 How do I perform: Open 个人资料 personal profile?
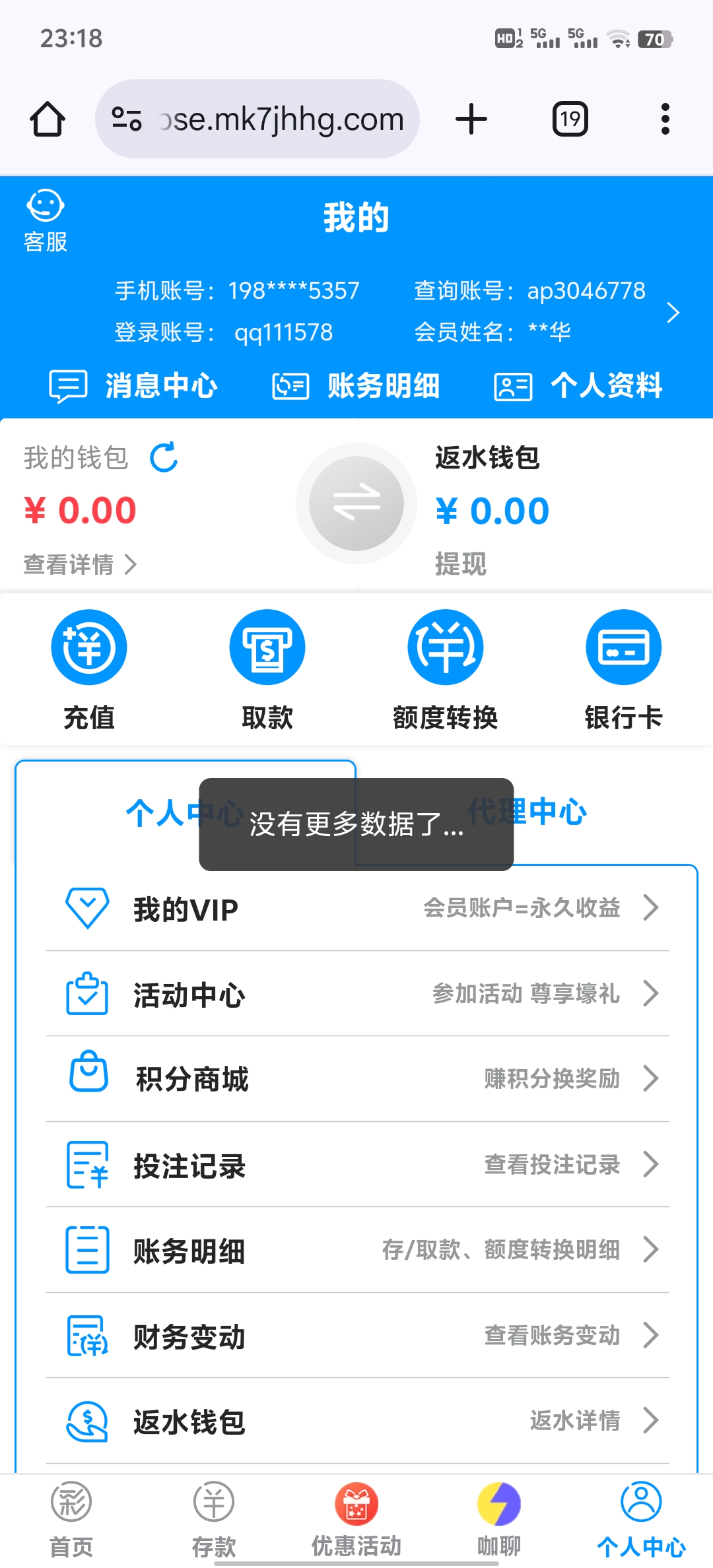click(579, 386)
